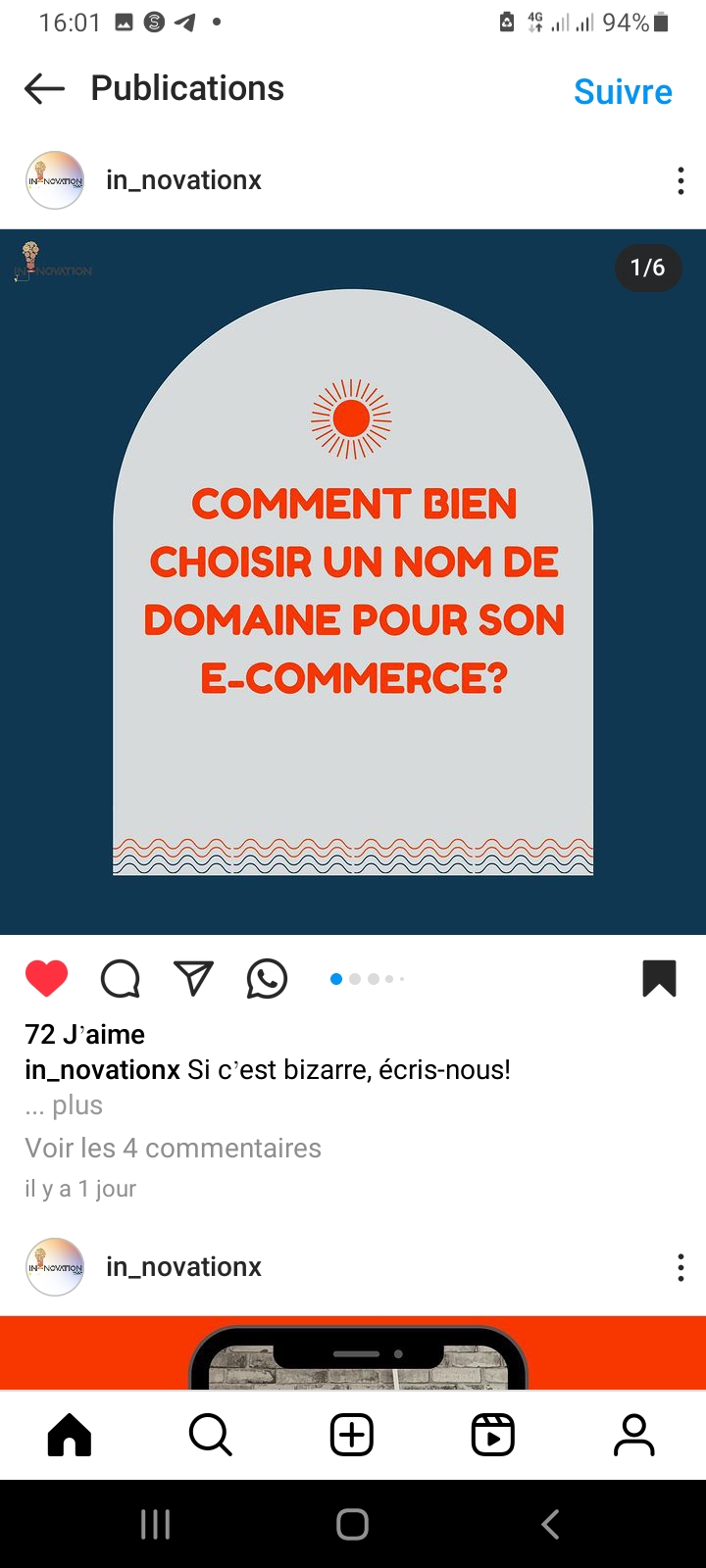Open options menu of the second post

pyautogui.click(x=681, y=1268)
